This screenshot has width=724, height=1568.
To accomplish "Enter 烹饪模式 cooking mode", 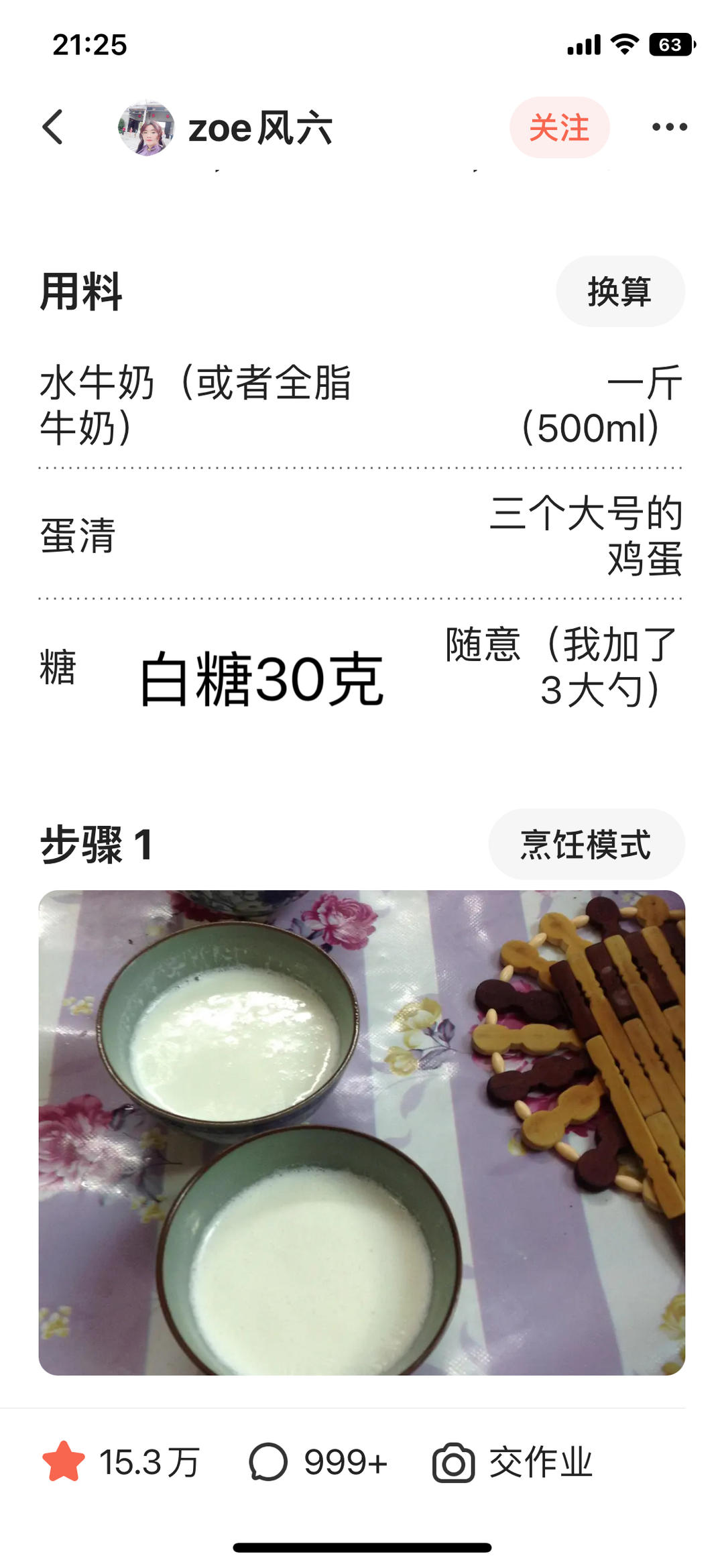I will (x=586, y=844).
